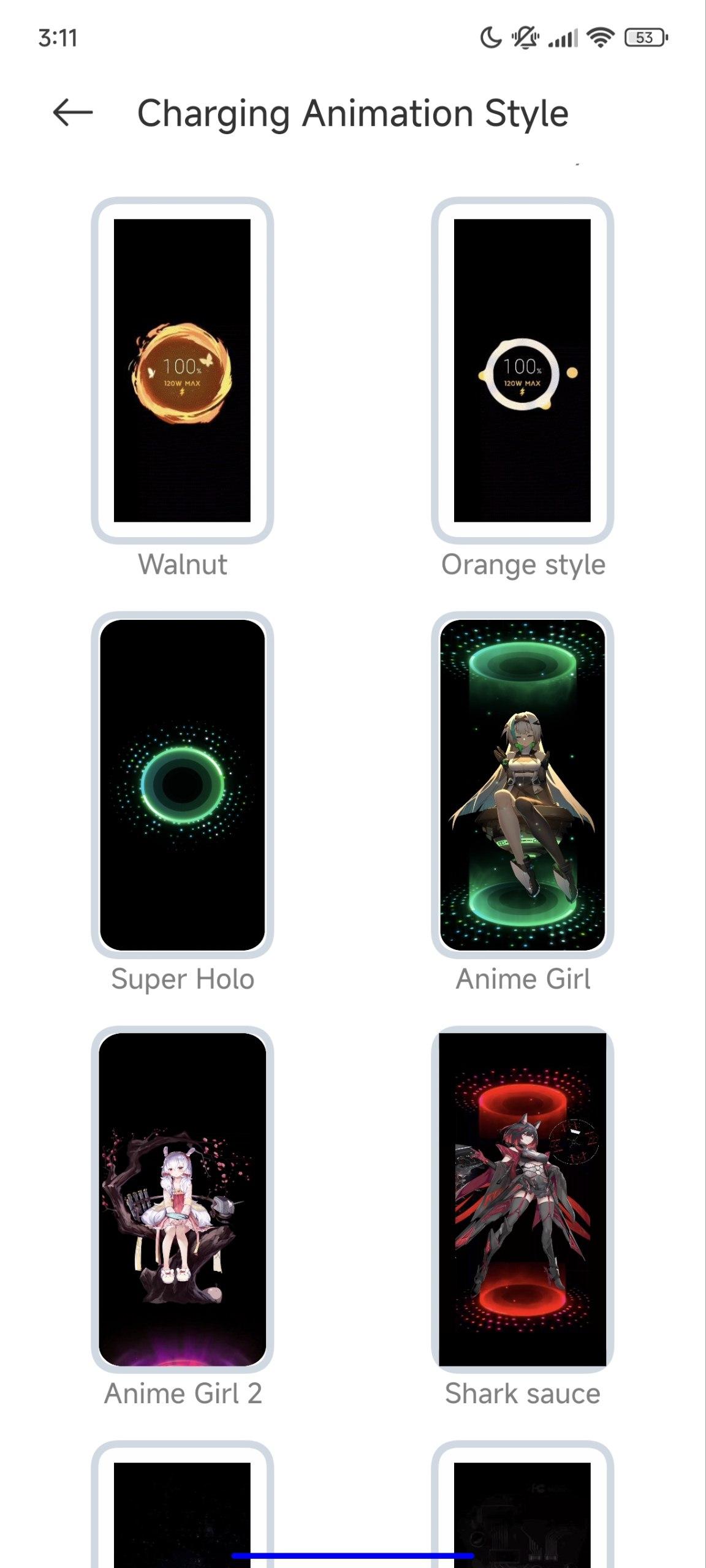Image resolution: width=706 pixels, height=1568 pixels.
Task: Choose the Orange style animation
Action: (522, 370)
